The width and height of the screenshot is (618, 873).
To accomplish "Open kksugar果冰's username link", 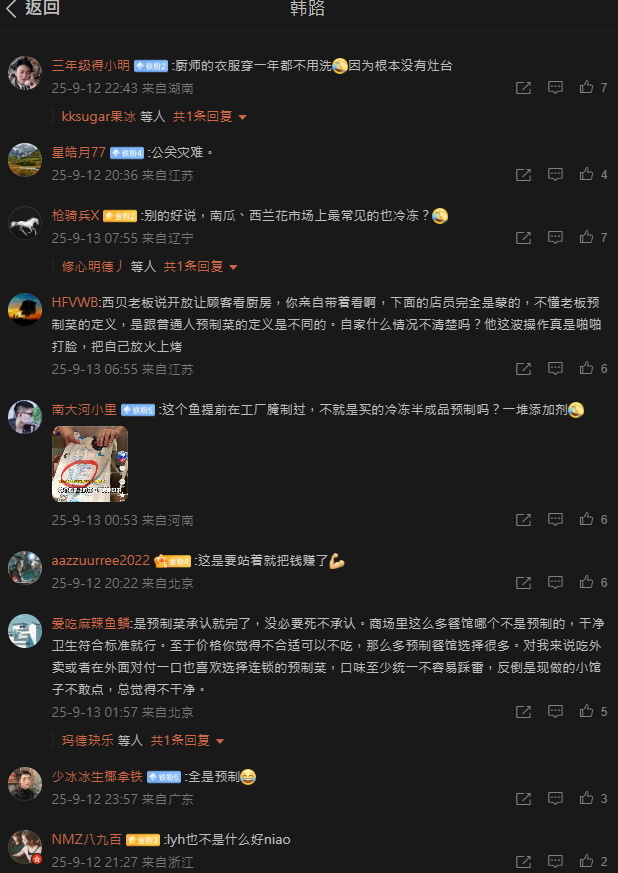I will point(98,117).
